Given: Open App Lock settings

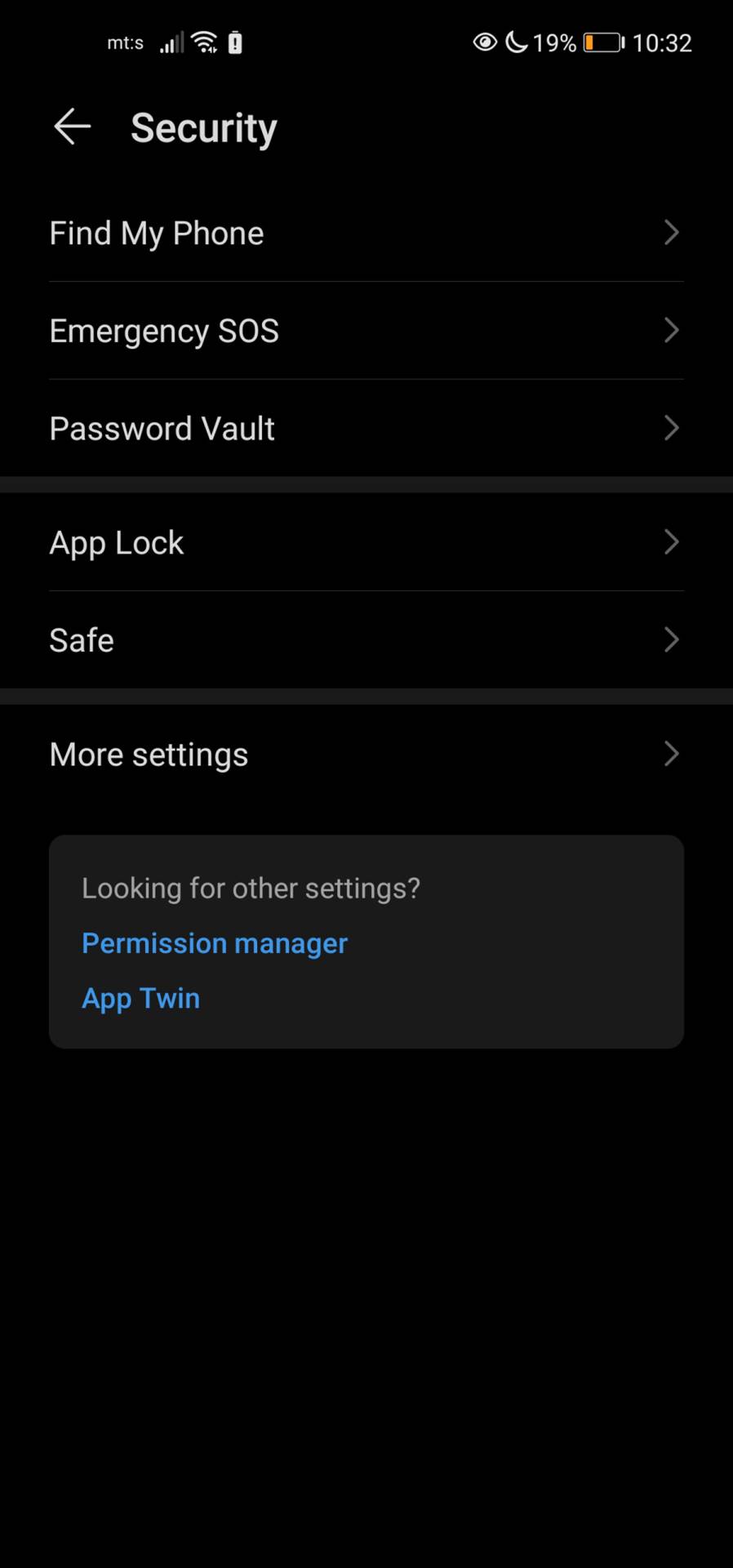Looking at the screenshot, I should tap(366, 543).
